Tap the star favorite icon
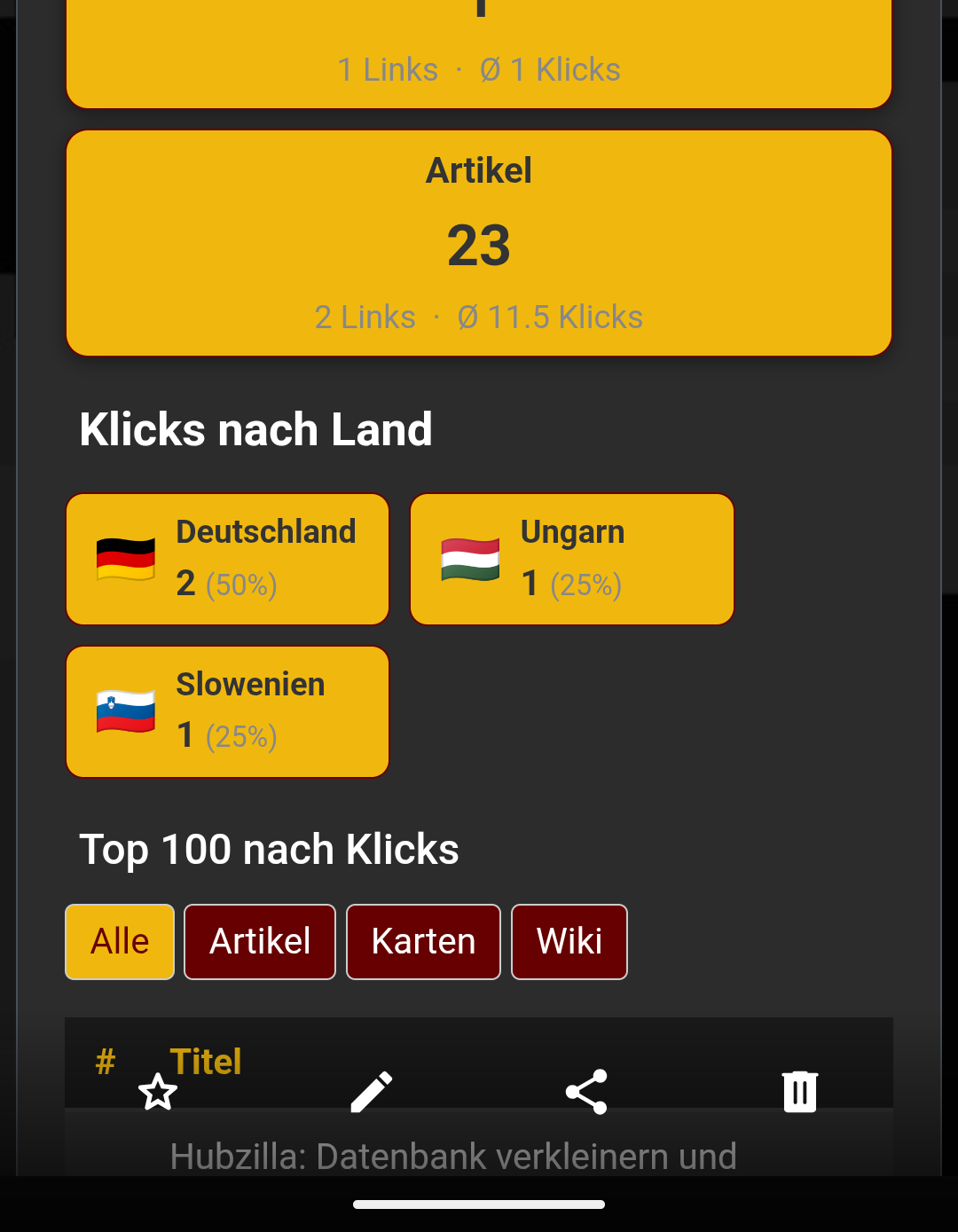958x1232 pixels. point(158,1092)
